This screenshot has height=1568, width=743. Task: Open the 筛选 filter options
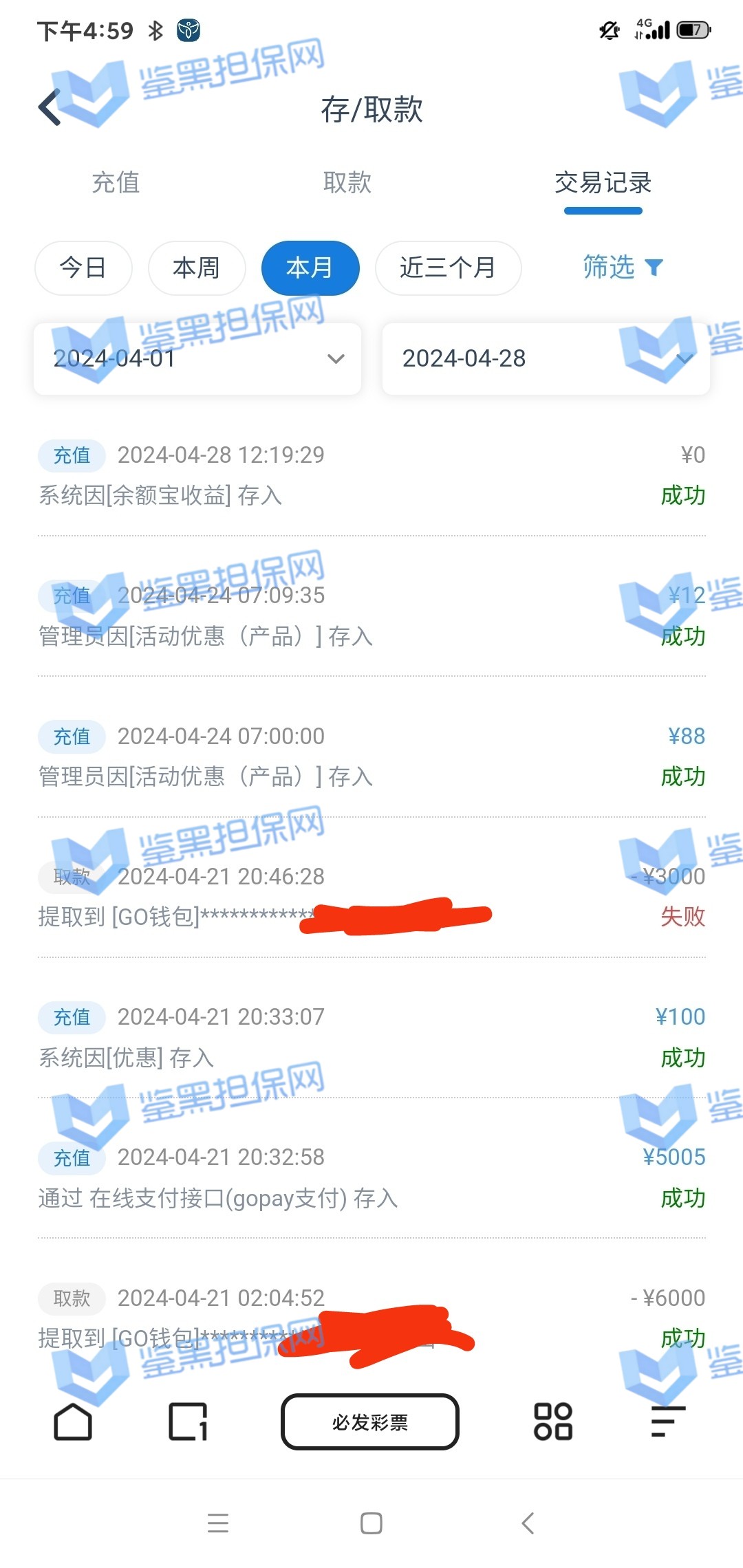click(x=622, y=267)
